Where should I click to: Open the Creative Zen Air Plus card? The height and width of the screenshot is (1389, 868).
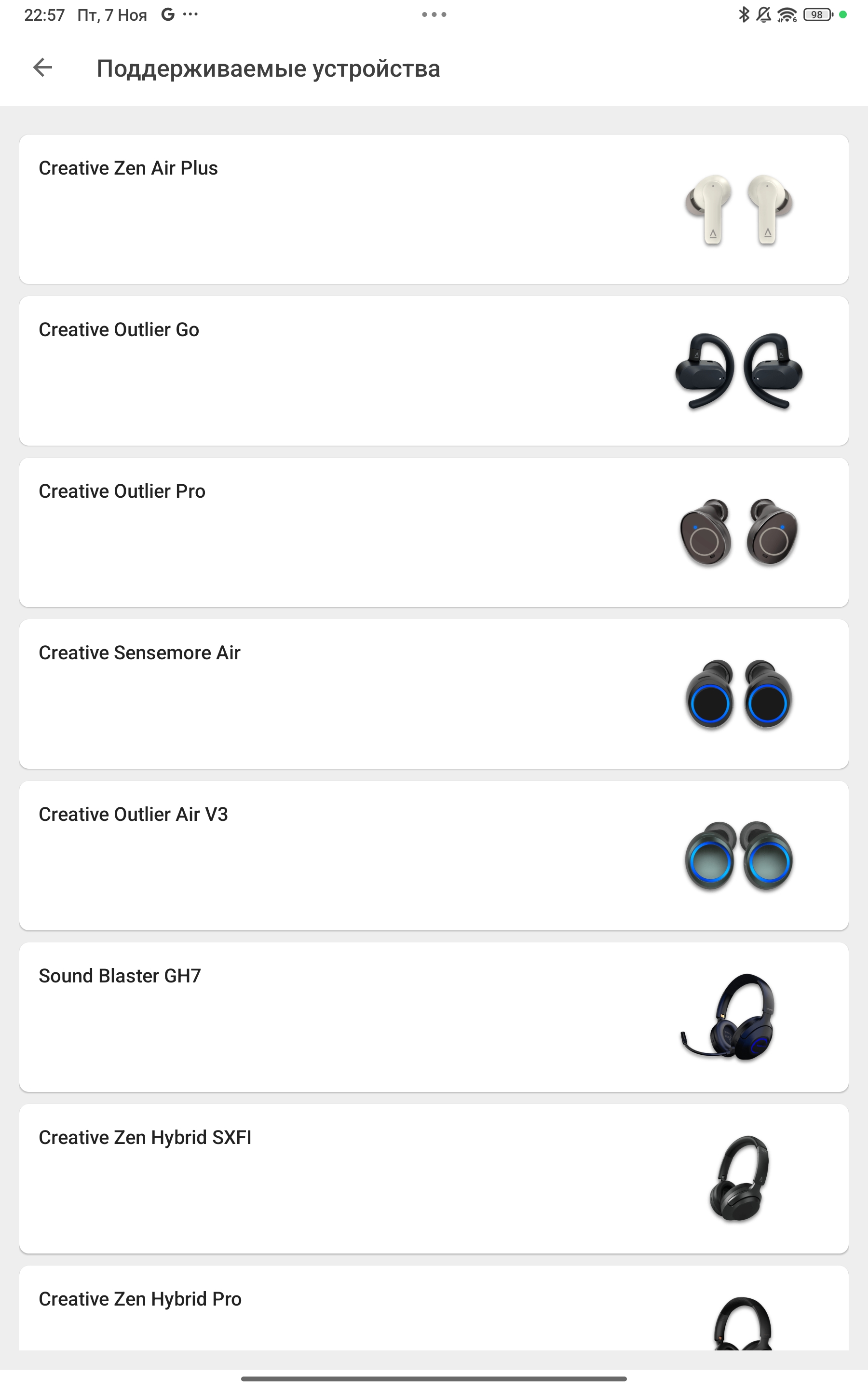[x=434, y=209]
